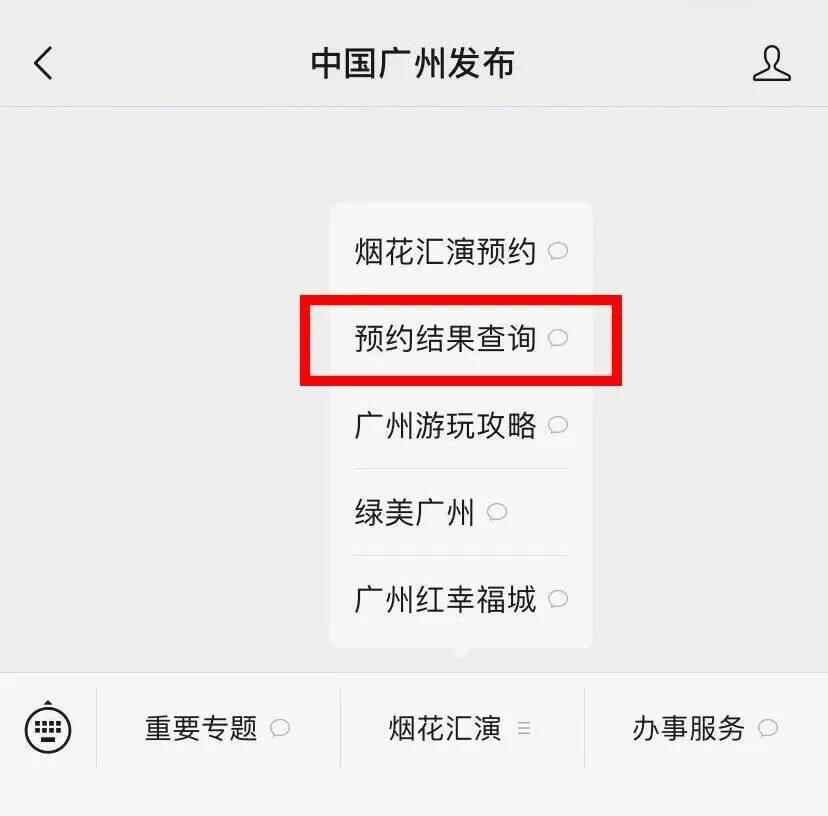Open the 办事服务 bottom menu
The width and height of the screenshot is (828, 816).
[705, 728]
